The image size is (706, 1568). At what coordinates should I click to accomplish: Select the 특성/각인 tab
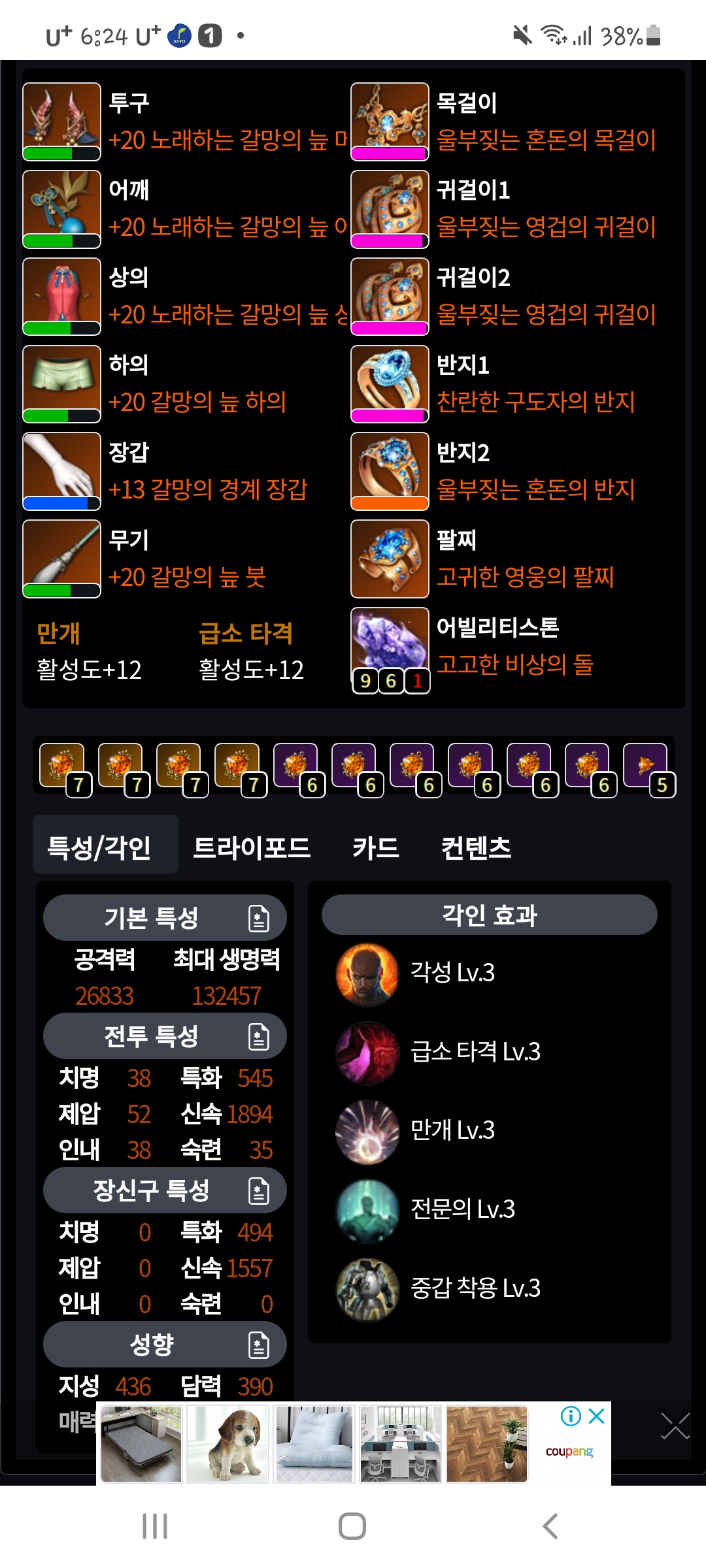coord(99,847)
